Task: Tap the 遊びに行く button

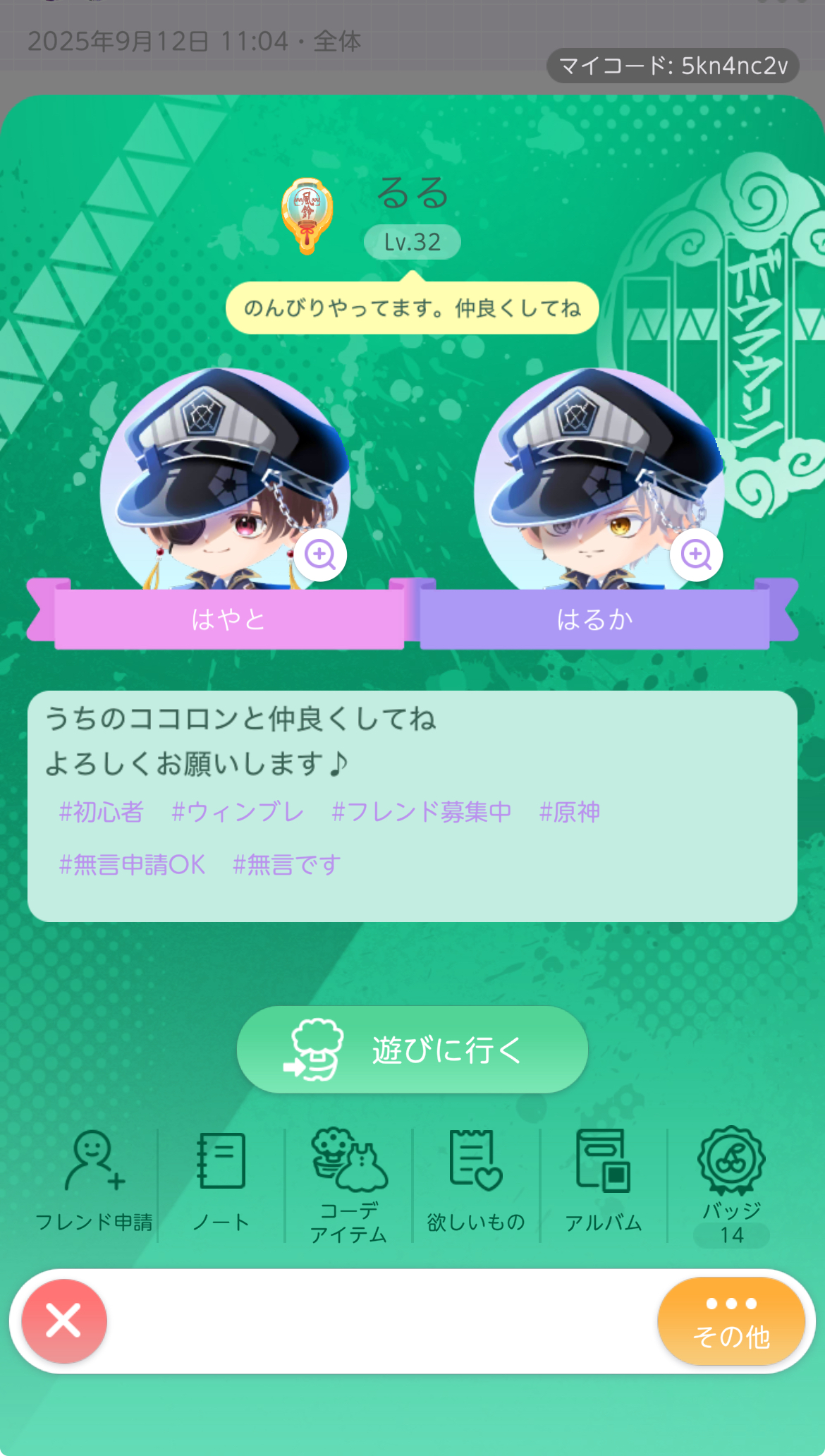Action: click(412, 1050)
